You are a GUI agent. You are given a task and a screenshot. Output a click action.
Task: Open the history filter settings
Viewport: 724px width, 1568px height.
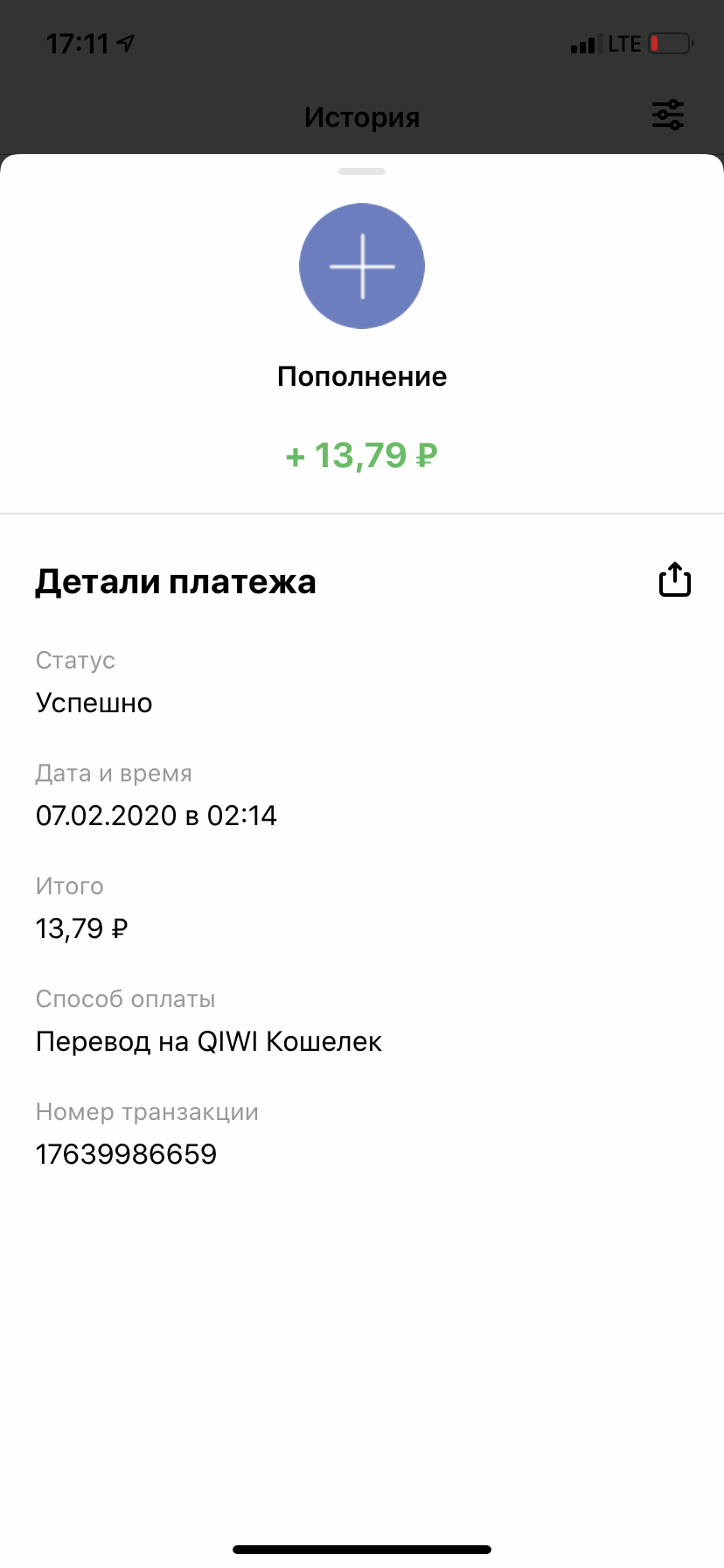(x=668, y=115)
